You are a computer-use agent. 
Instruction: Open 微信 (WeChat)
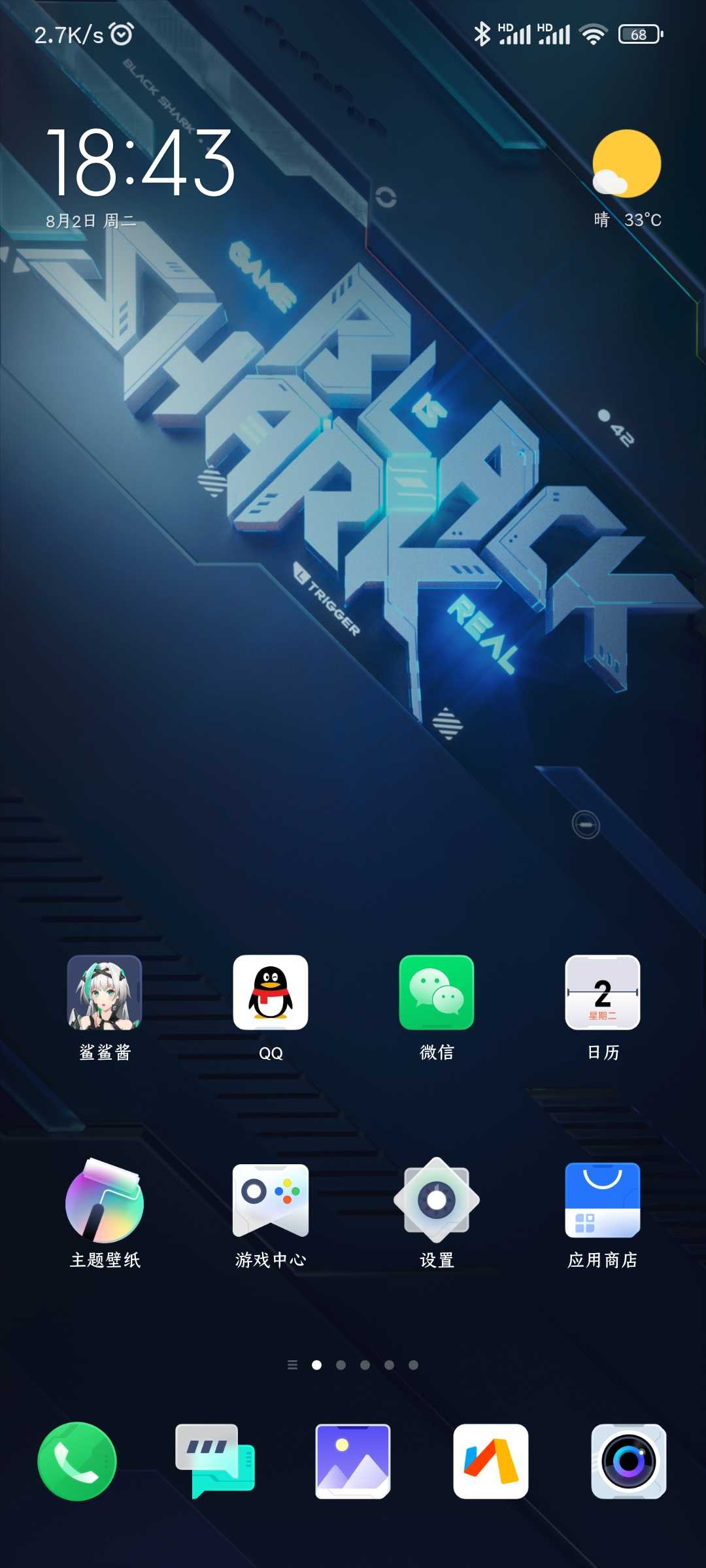pos(437,992)
